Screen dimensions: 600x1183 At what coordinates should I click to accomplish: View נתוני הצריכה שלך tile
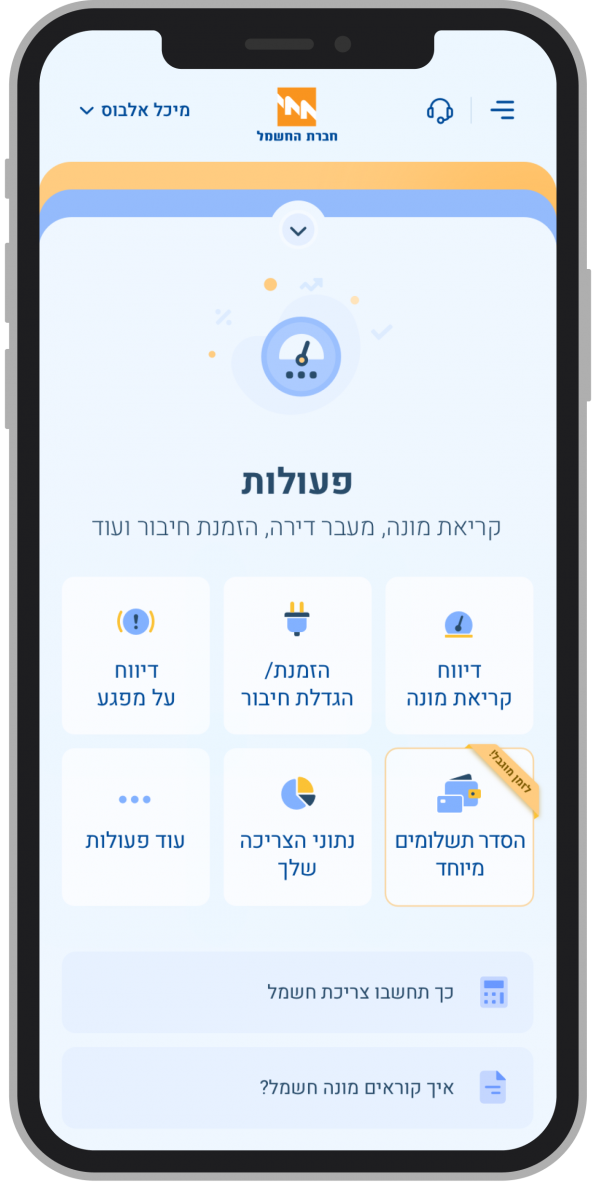pos(297,827)
